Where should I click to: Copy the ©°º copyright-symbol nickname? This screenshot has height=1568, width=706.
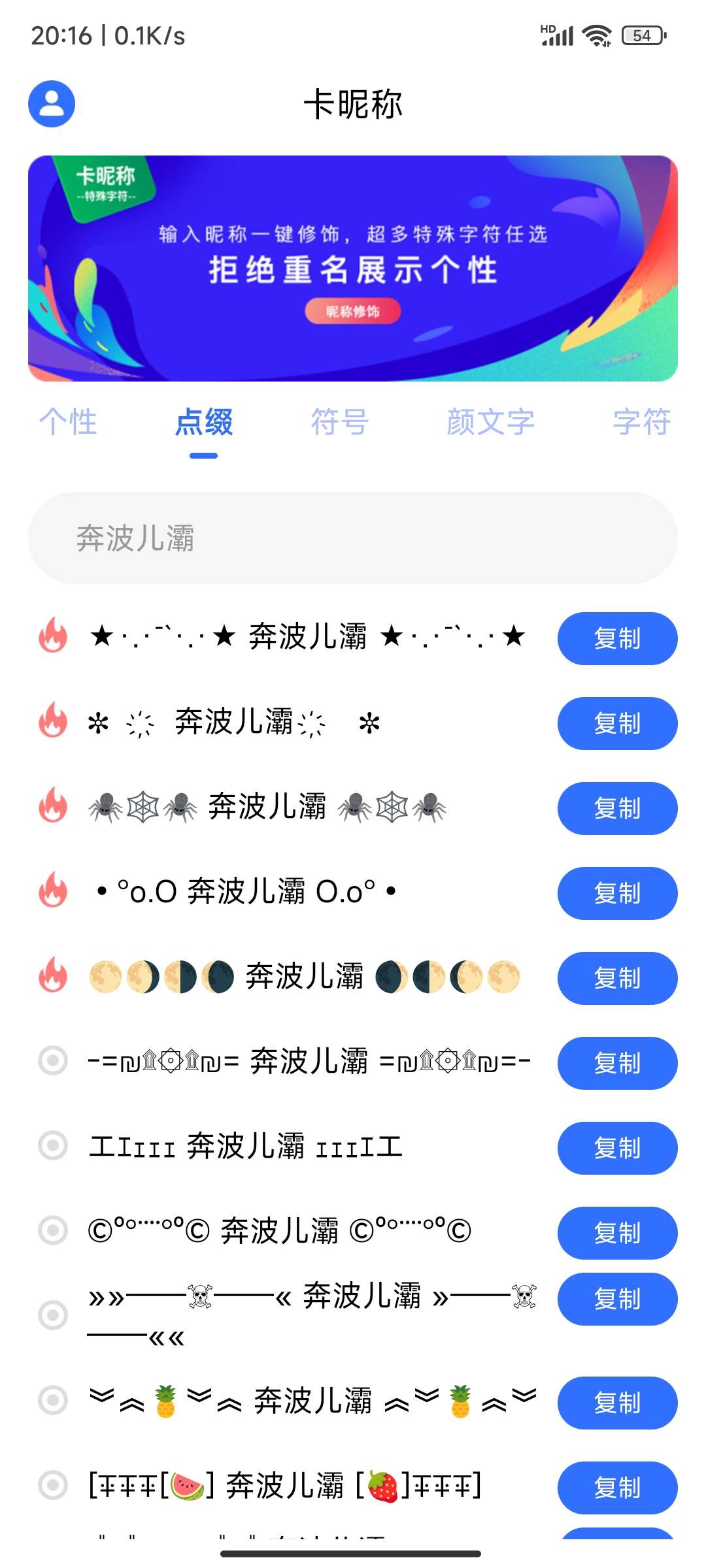(x=617, y=1233)
